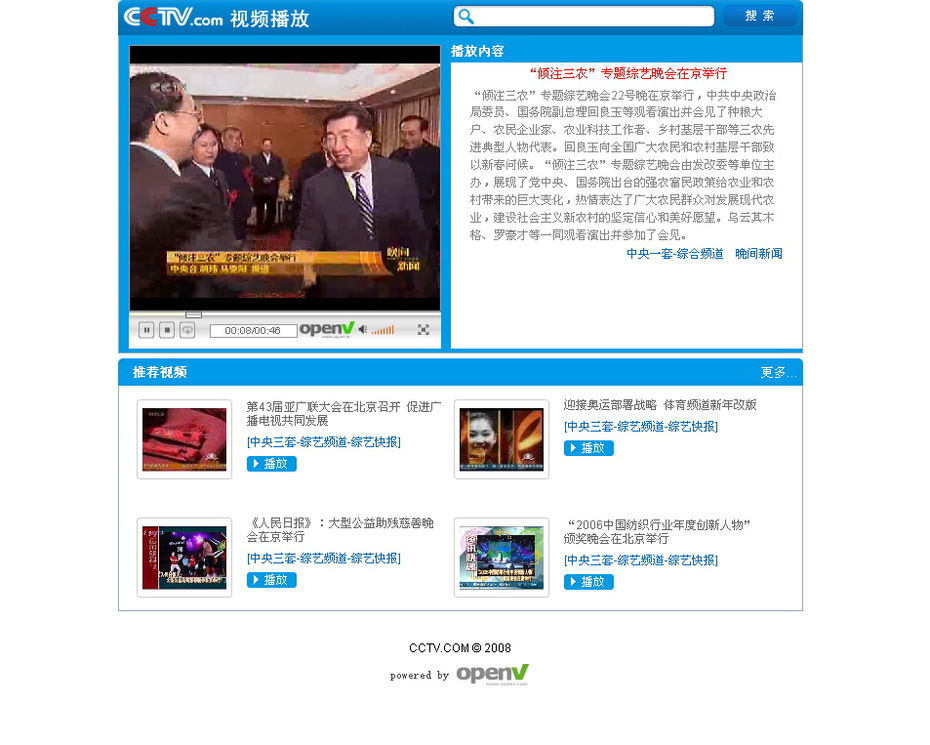Show more recommended videos via 更多

779,373
